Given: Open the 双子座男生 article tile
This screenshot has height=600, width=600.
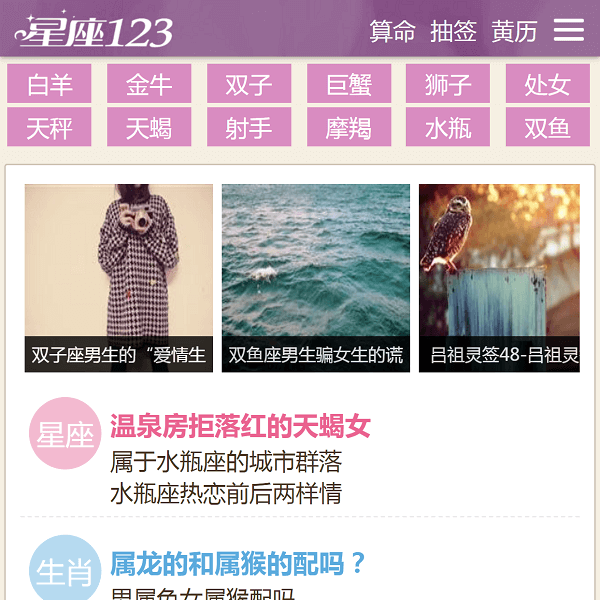Looking at the screenshot, I should tap(119, 278).
